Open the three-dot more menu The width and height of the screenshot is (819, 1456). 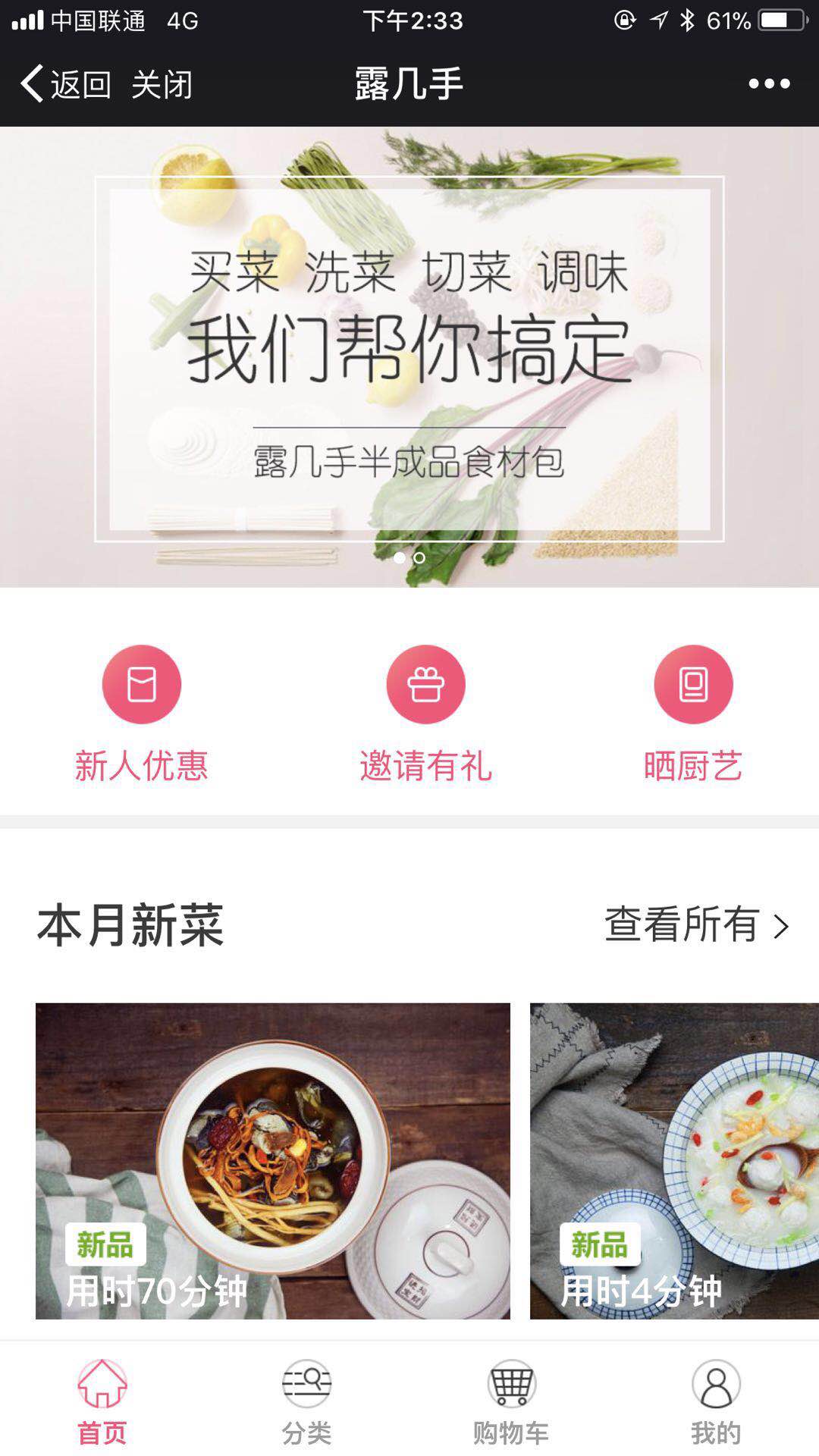pos(769,83)
